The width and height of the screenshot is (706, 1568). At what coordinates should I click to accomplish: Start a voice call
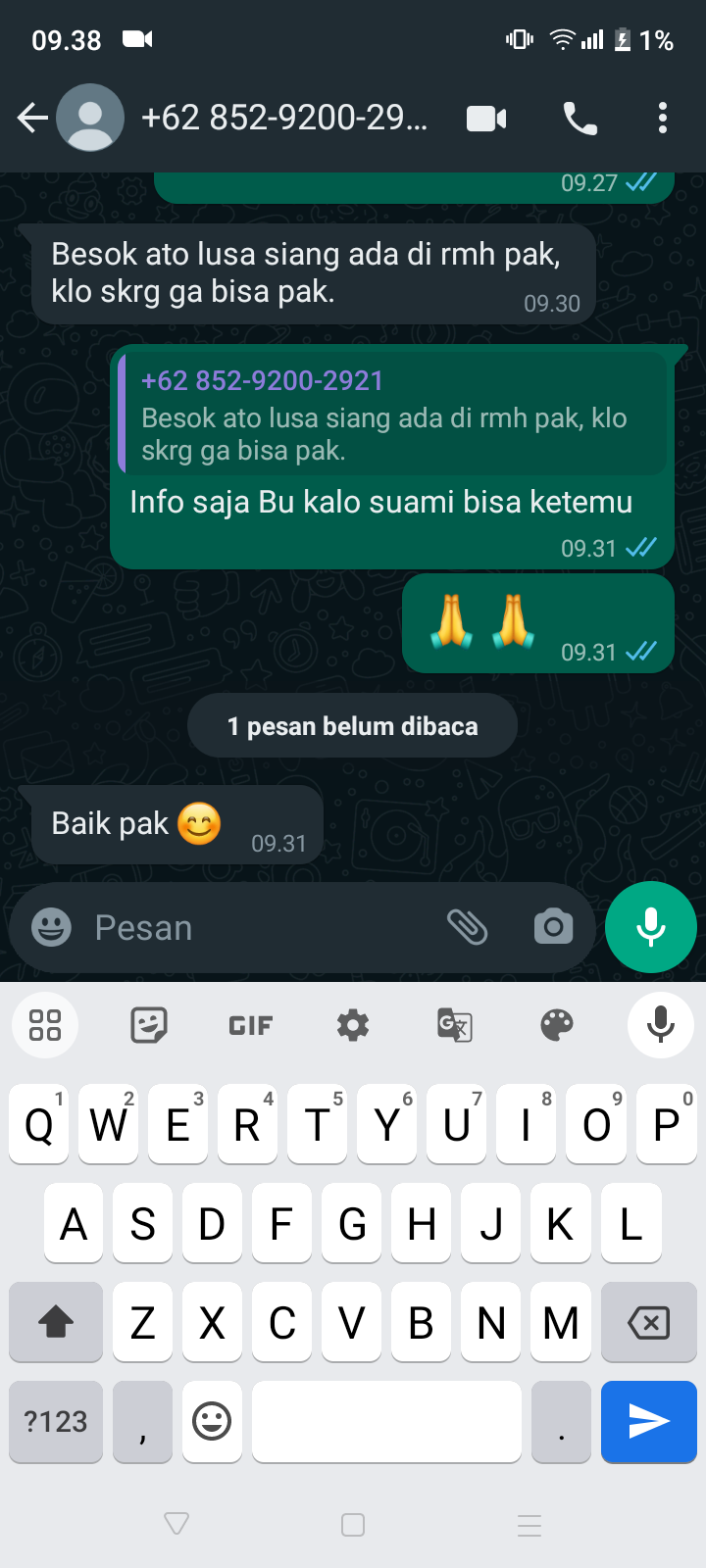click(x=580, y=119)
